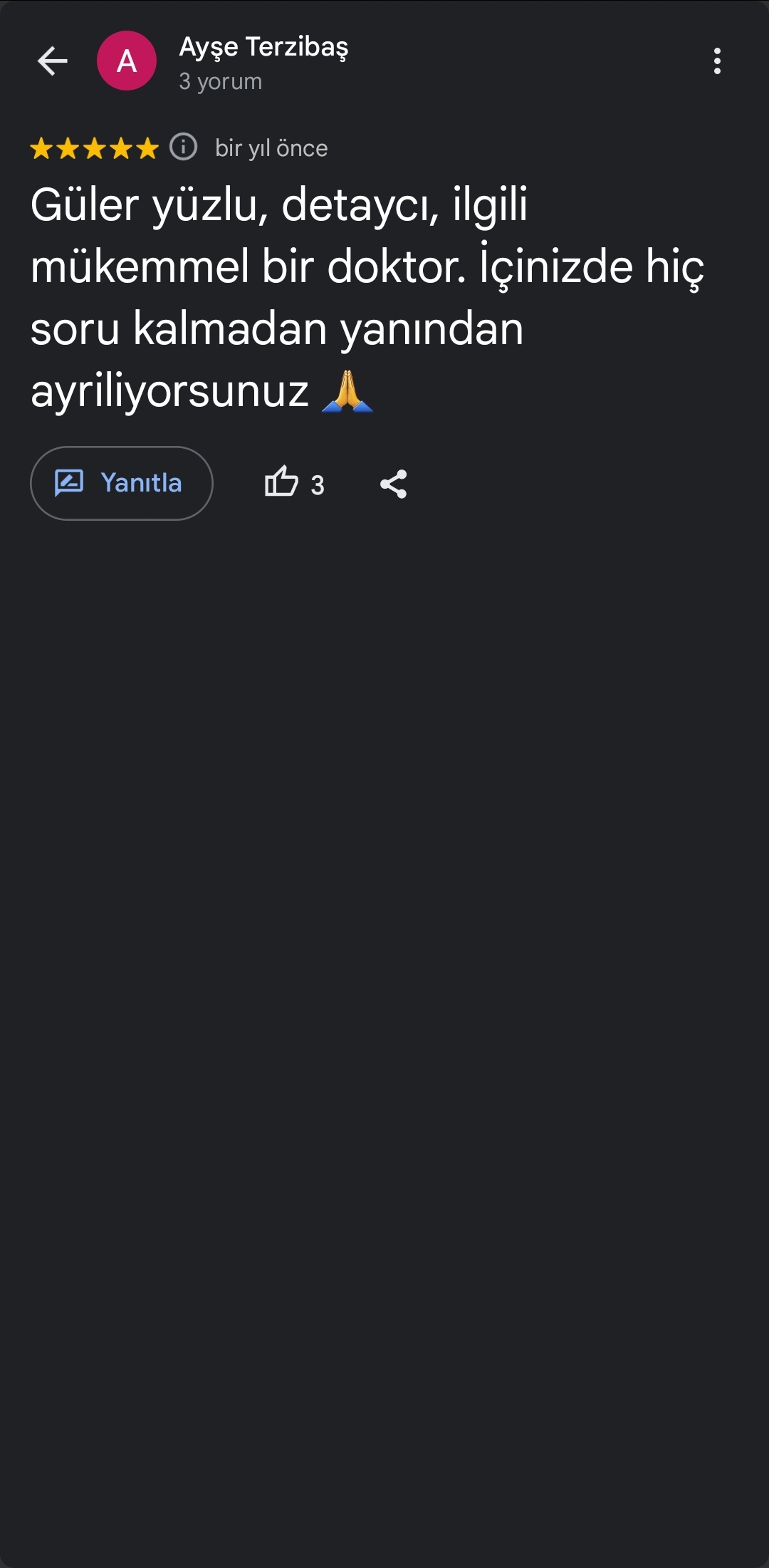This screenshot has width=769, height=1568.
Task: Go back using the arrow icon
Action: 52,61
